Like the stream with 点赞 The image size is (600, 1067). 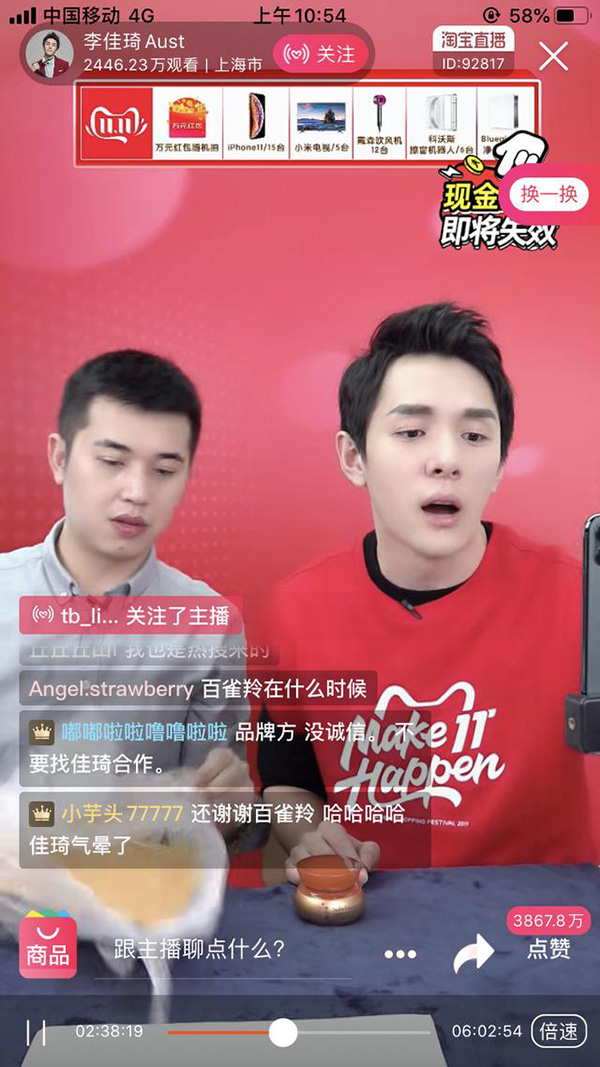point(549,949)
